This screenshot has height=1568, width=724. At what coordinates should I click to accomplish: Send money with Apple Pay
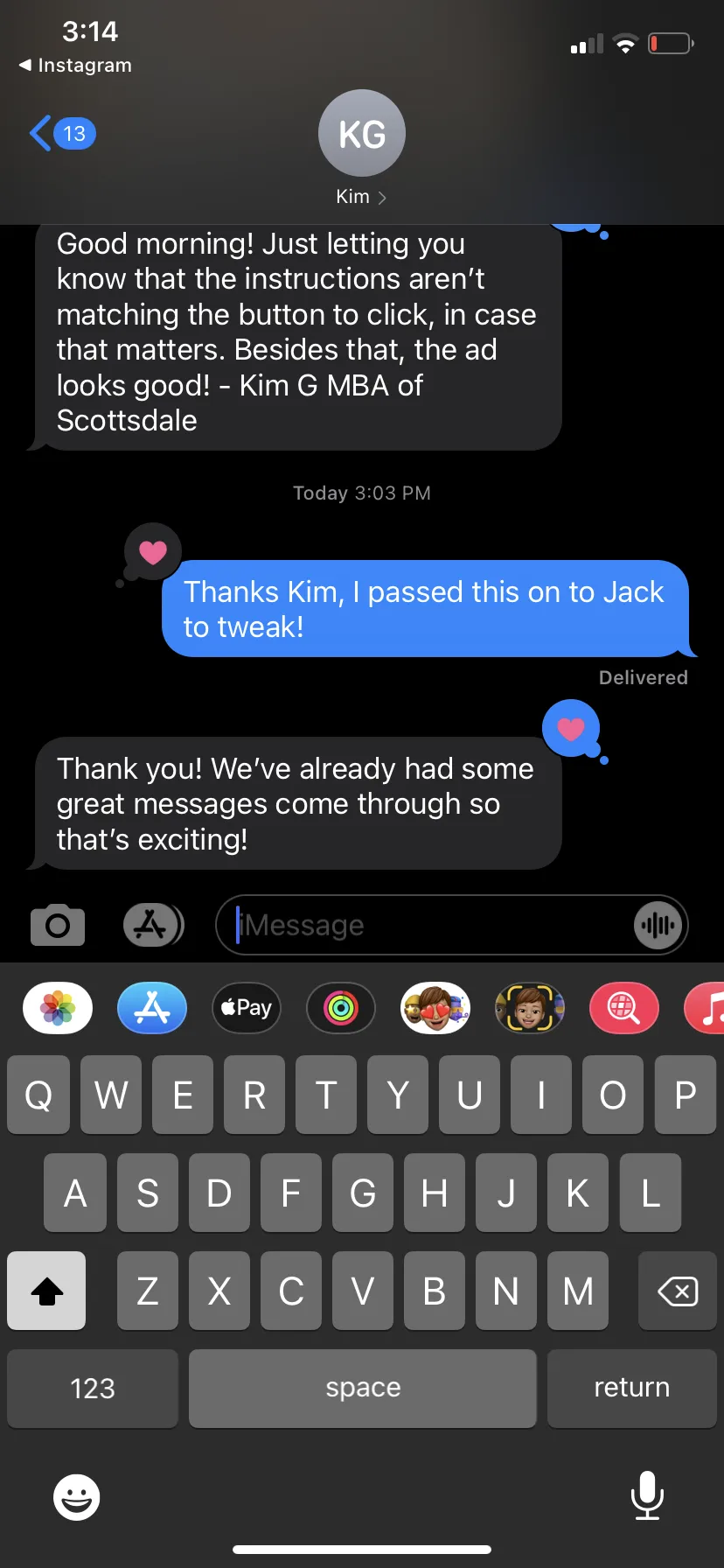[x=247, y=1008]
